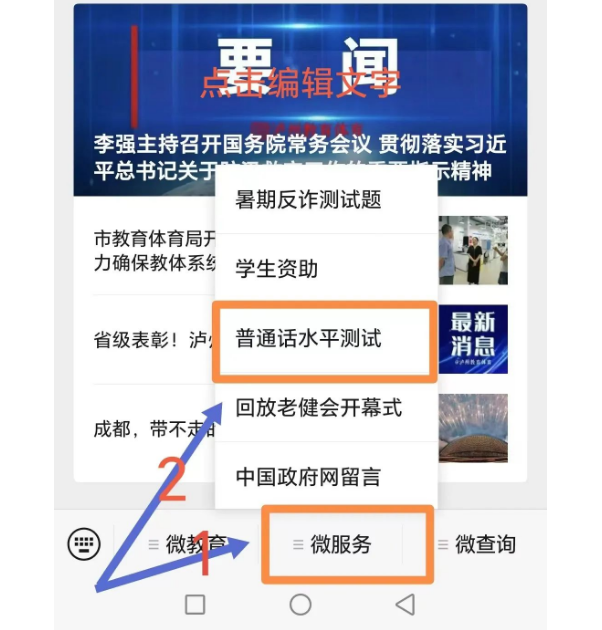Open the 市教育体育局 news article
This screenshot has width=602, height=630.
point(152,250)
